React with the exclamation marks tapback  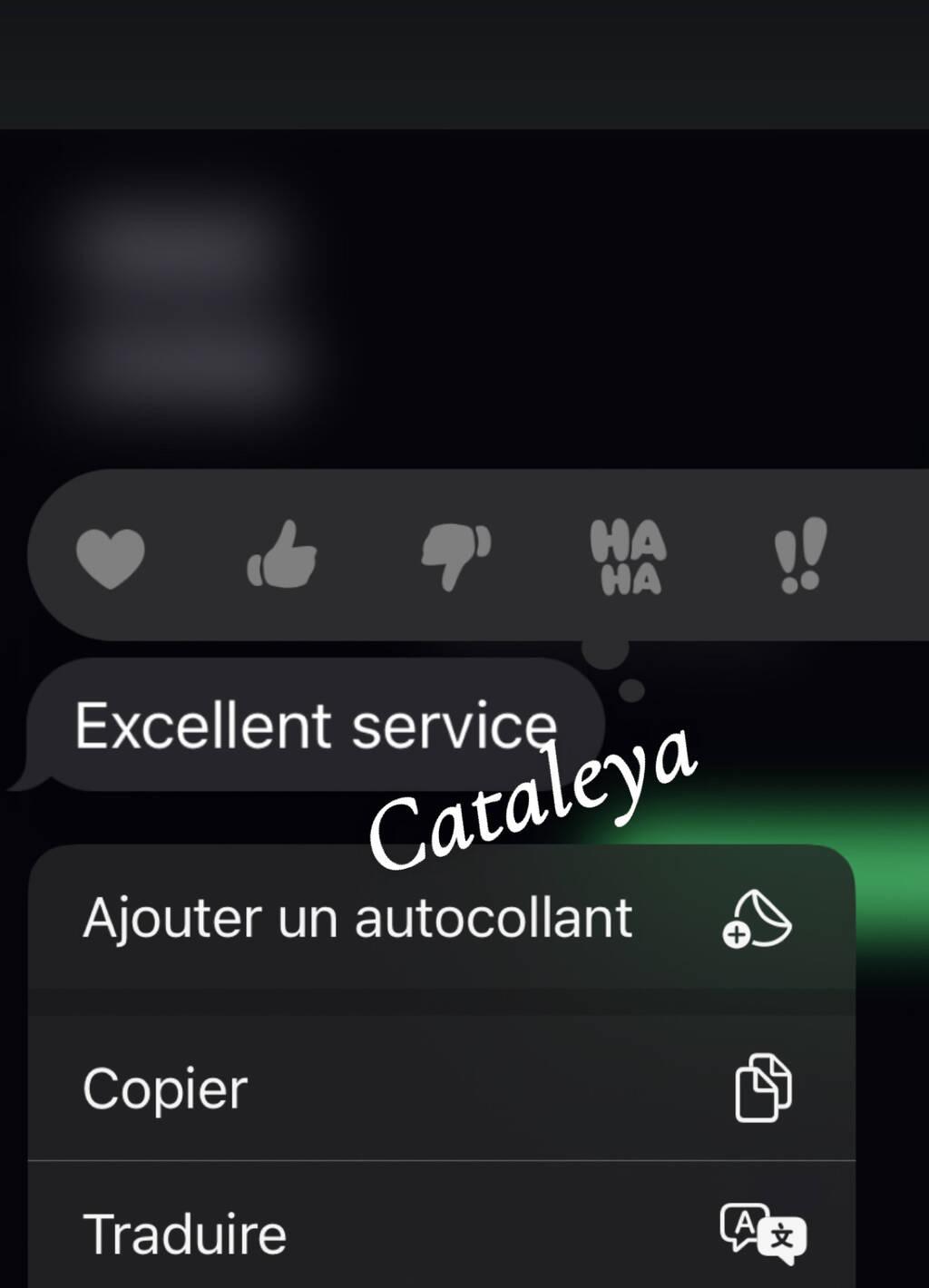coord(800,554)
